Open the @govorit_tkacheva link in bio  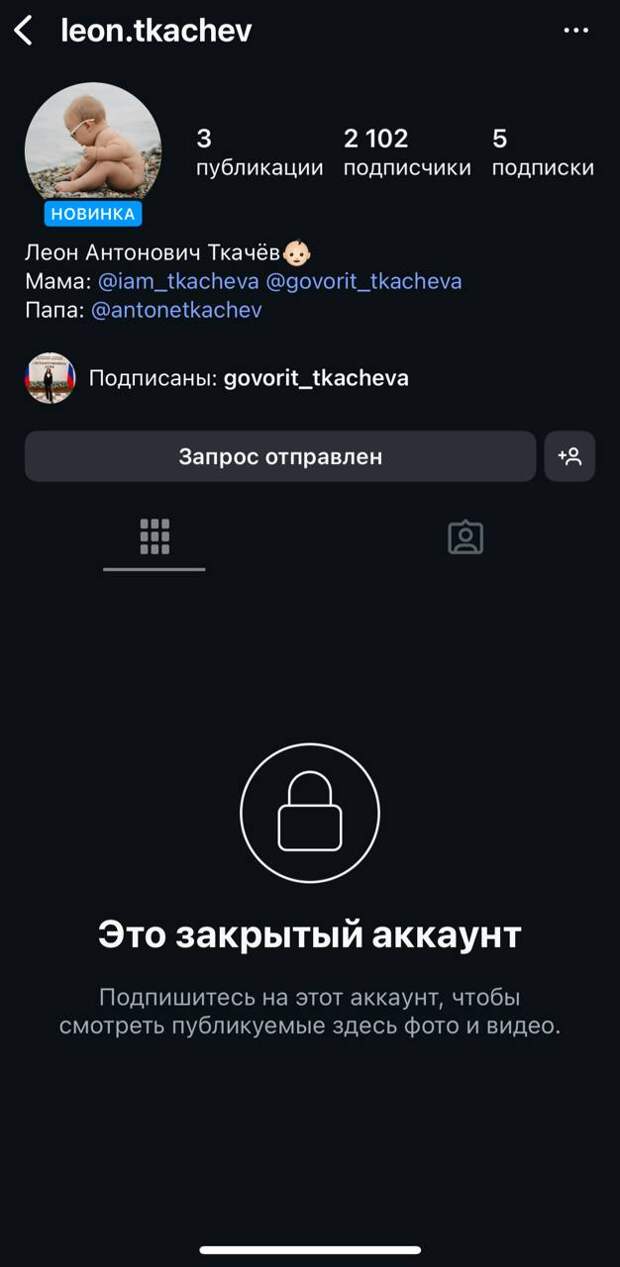[x=364, y=281]
